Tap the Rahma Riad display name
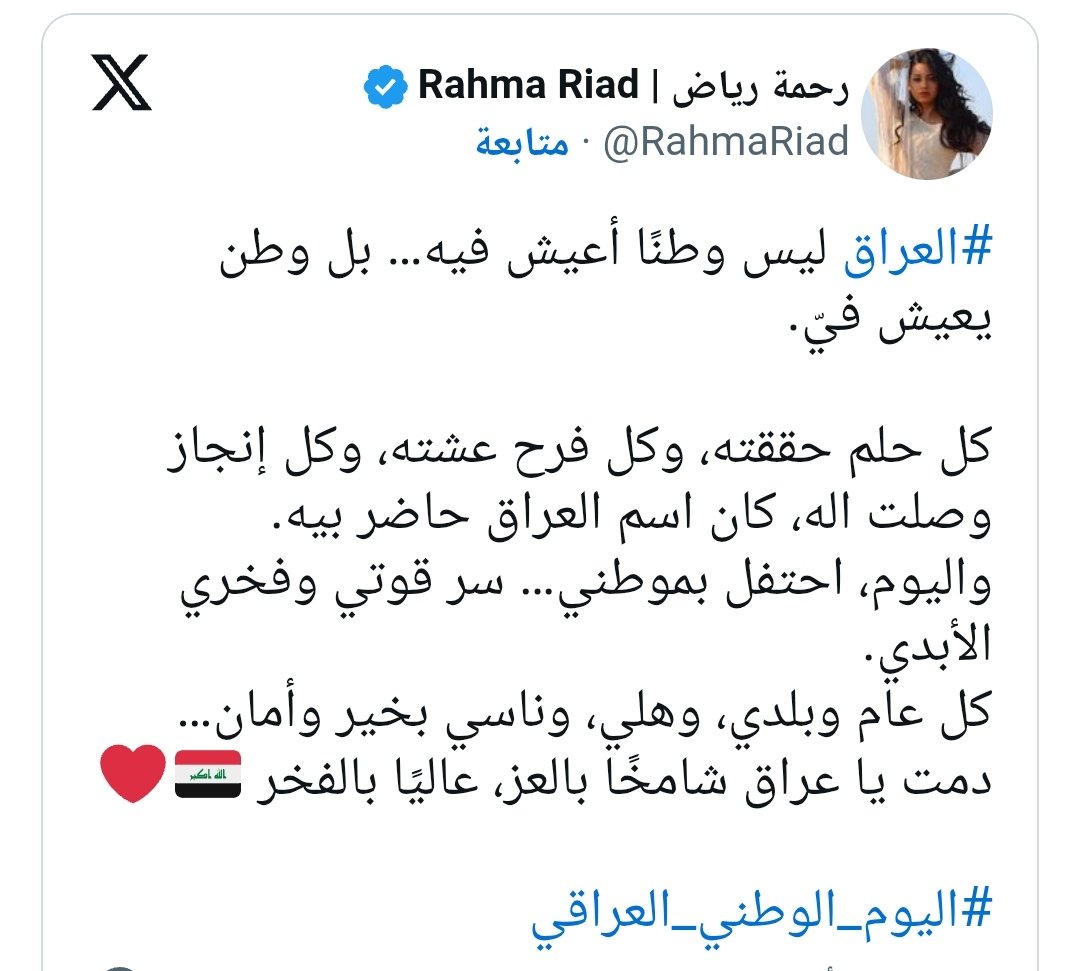 (x=633, y=87)
